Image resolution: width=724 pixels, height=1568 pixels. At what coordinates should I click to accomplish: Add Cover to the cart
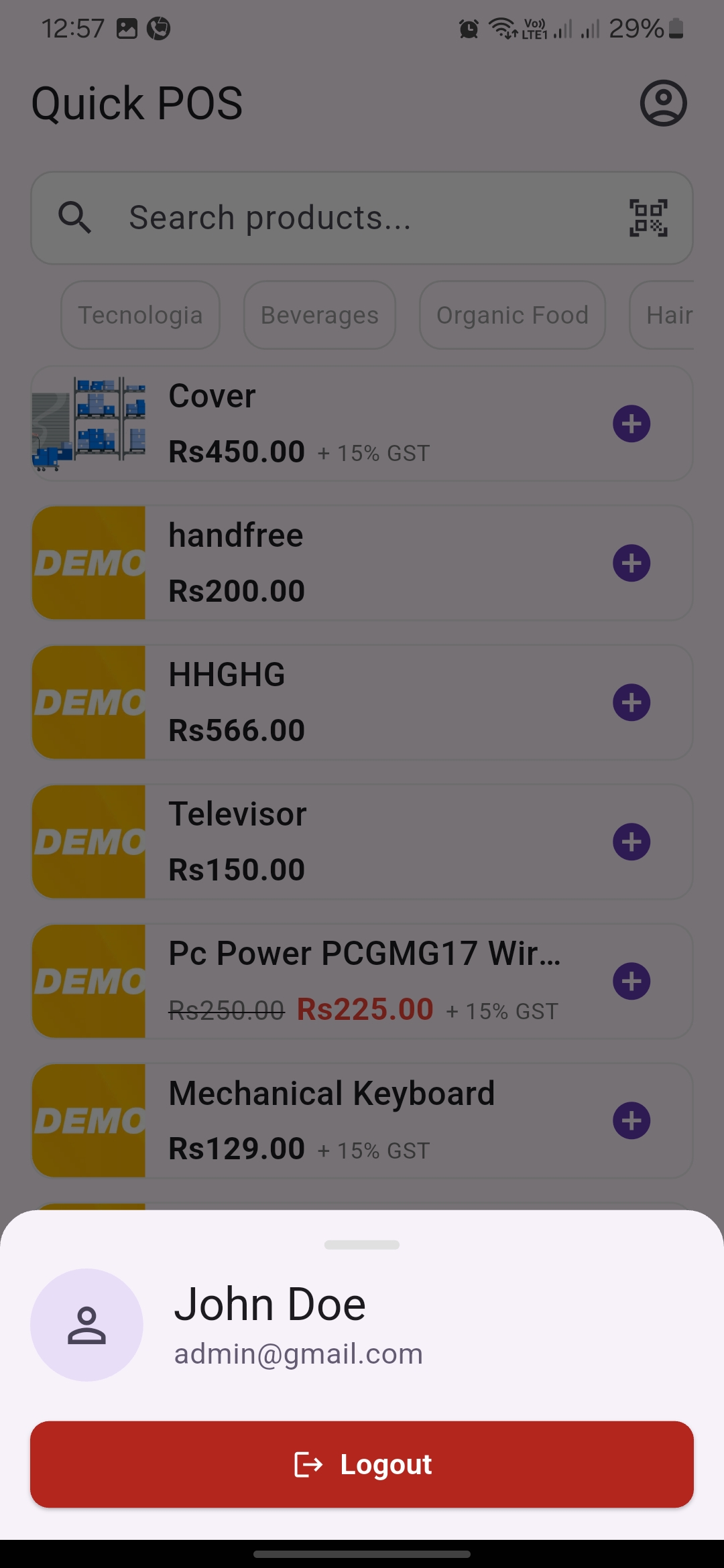(x=631, y=423)
